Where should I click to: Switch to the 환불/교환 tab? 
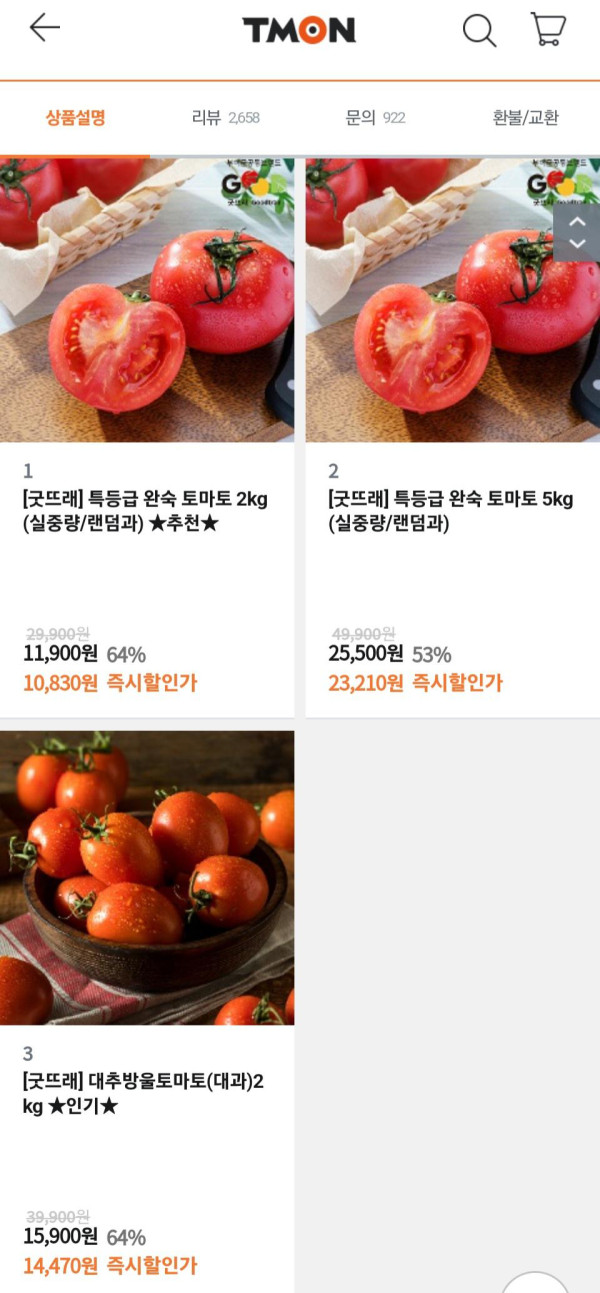(525, 118)
